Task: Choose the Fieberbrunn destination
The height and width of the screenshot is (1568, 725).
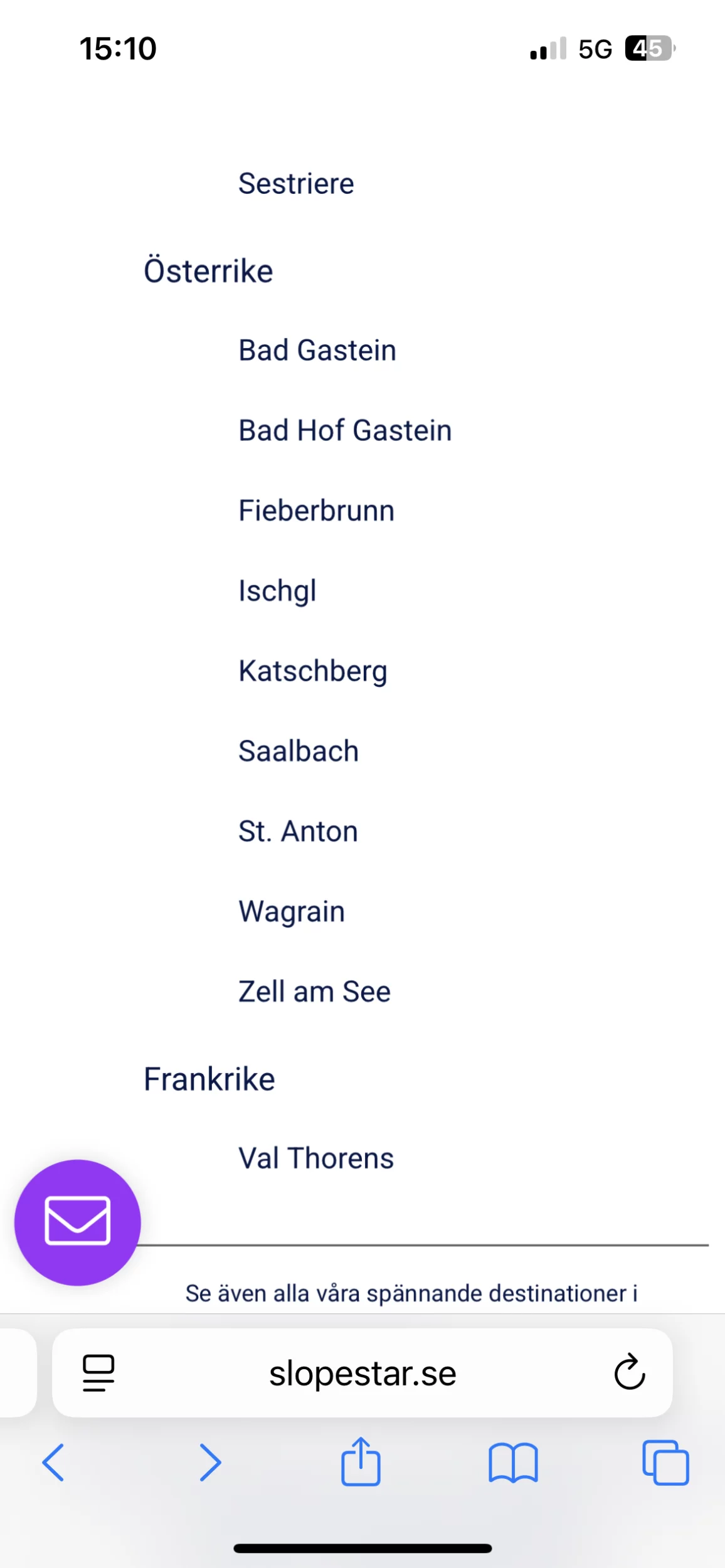Action: tap(316, 511)
